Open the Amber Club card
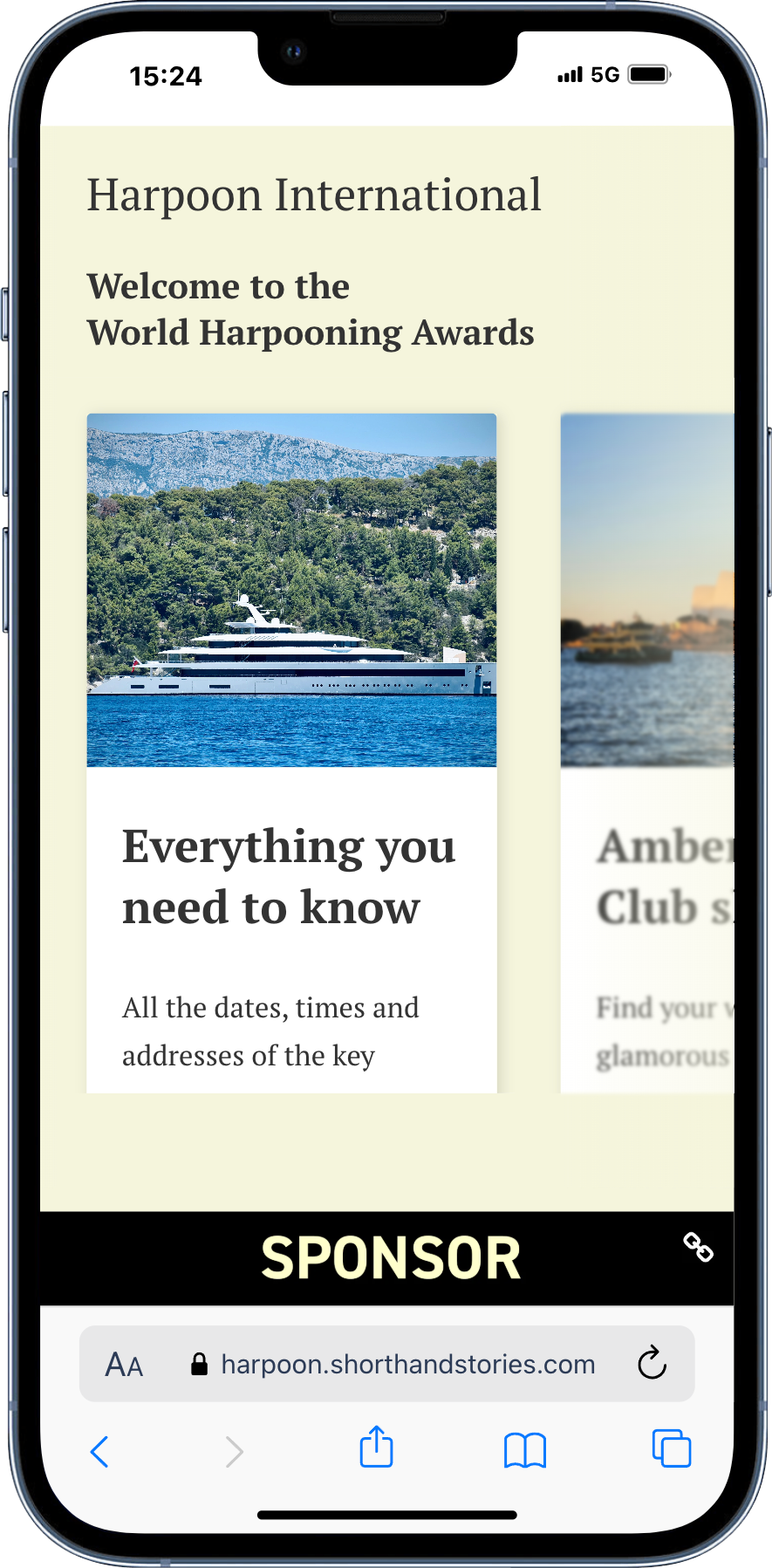The height and width of the screenshot is (1568, 772). coord(647,876)
